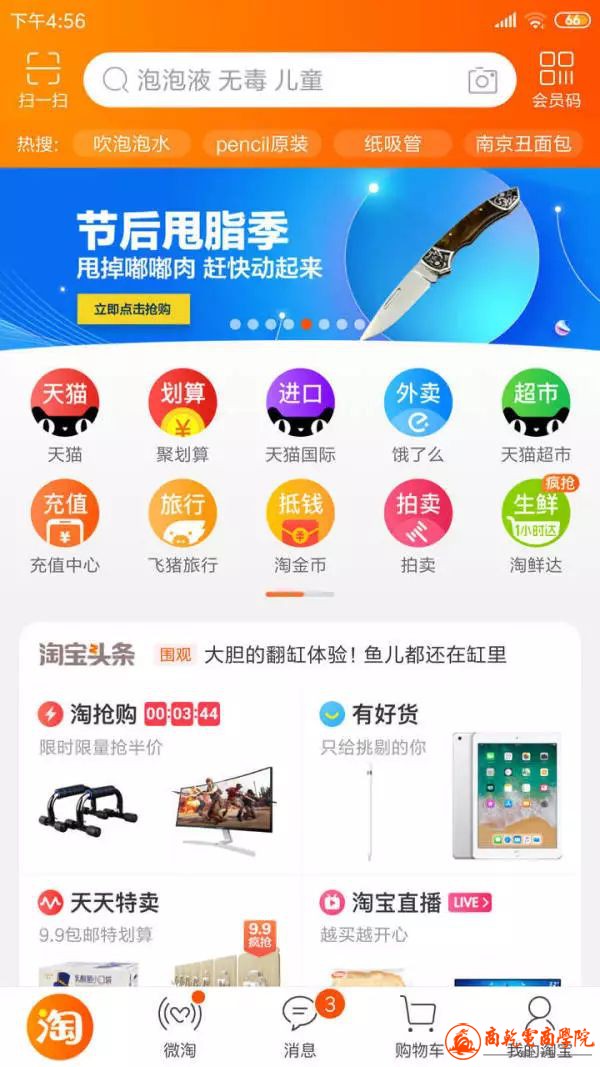The width and height of the screenshot is (600, 1067).
Task: Open 充值中心 shortcut
Action: coord(65,525)
